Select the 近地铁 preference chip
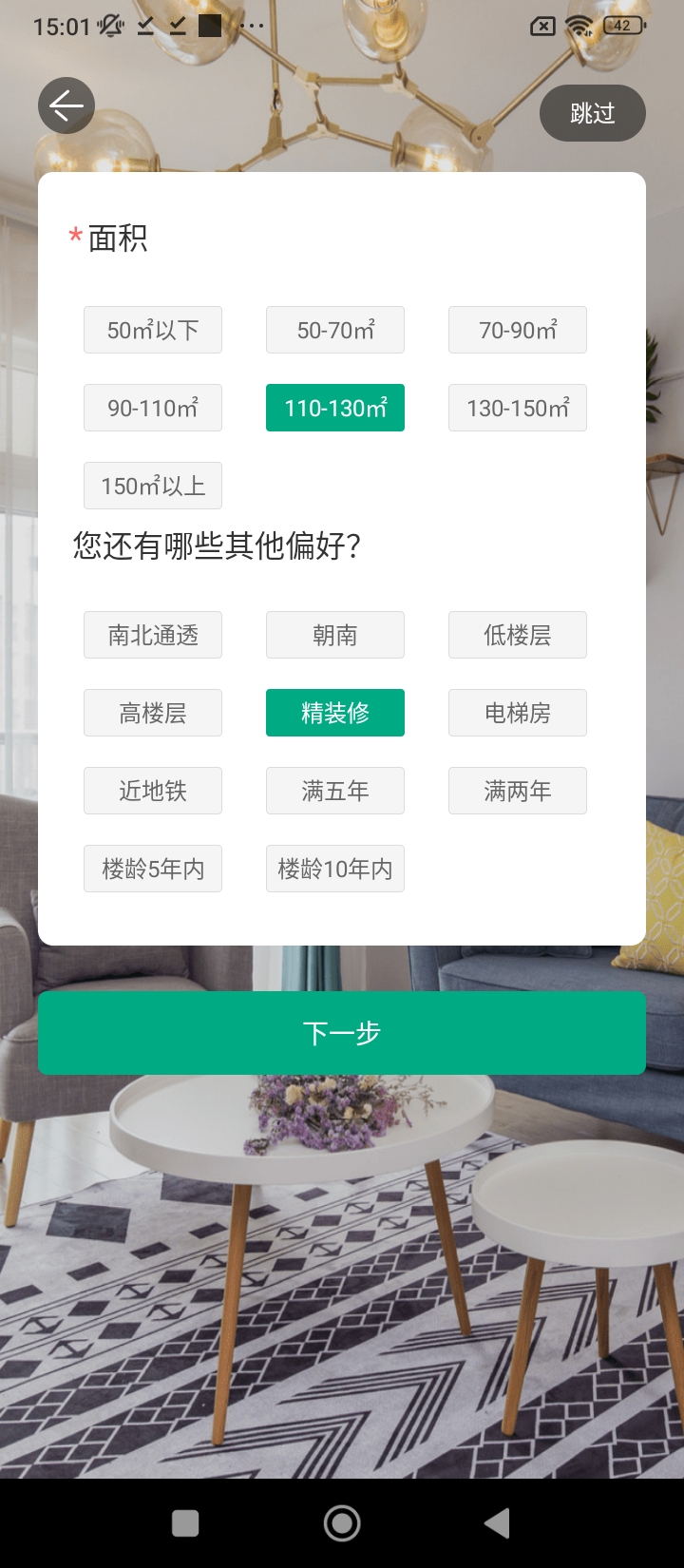684x1568 pixels. [x=153, y=791]
